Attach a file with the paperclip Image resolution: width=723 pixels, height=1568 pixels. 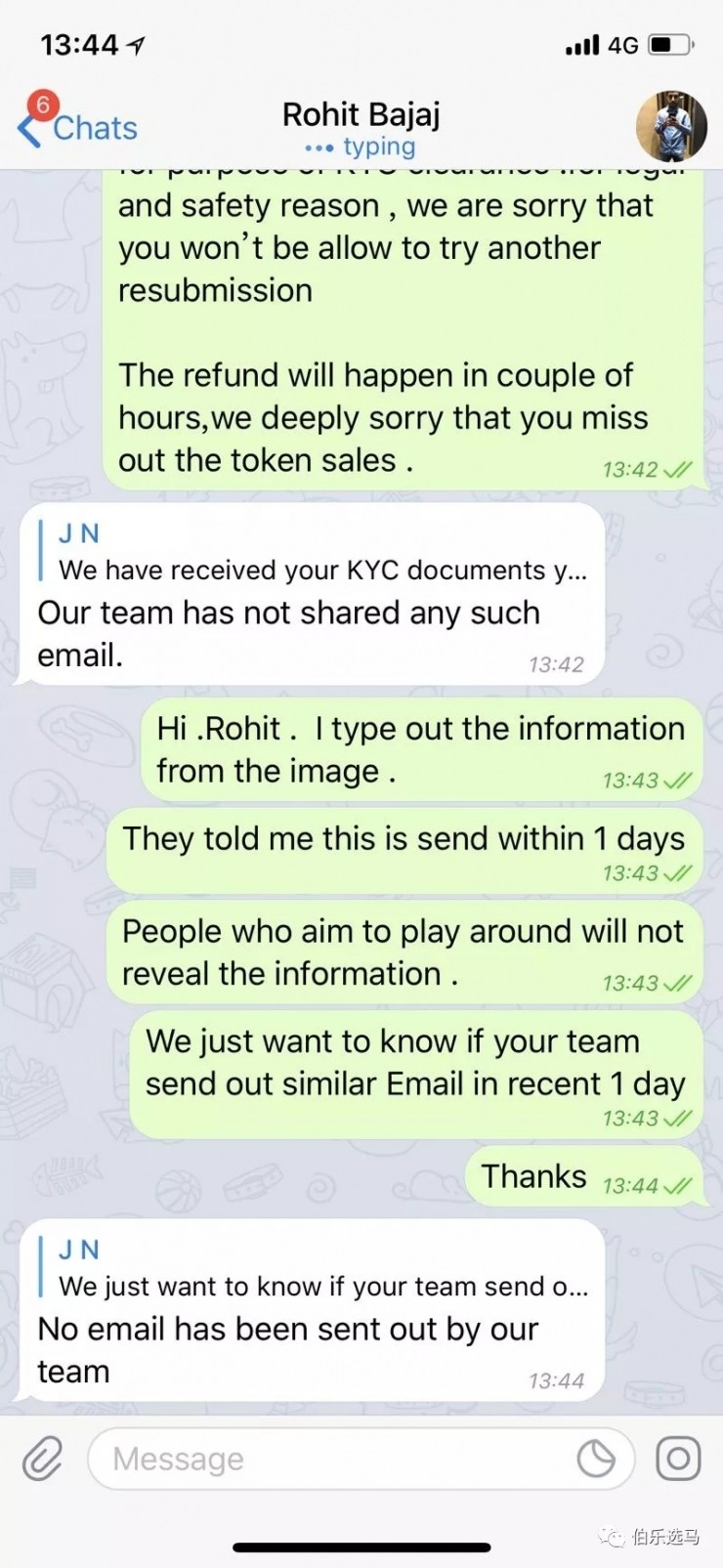42,1459
